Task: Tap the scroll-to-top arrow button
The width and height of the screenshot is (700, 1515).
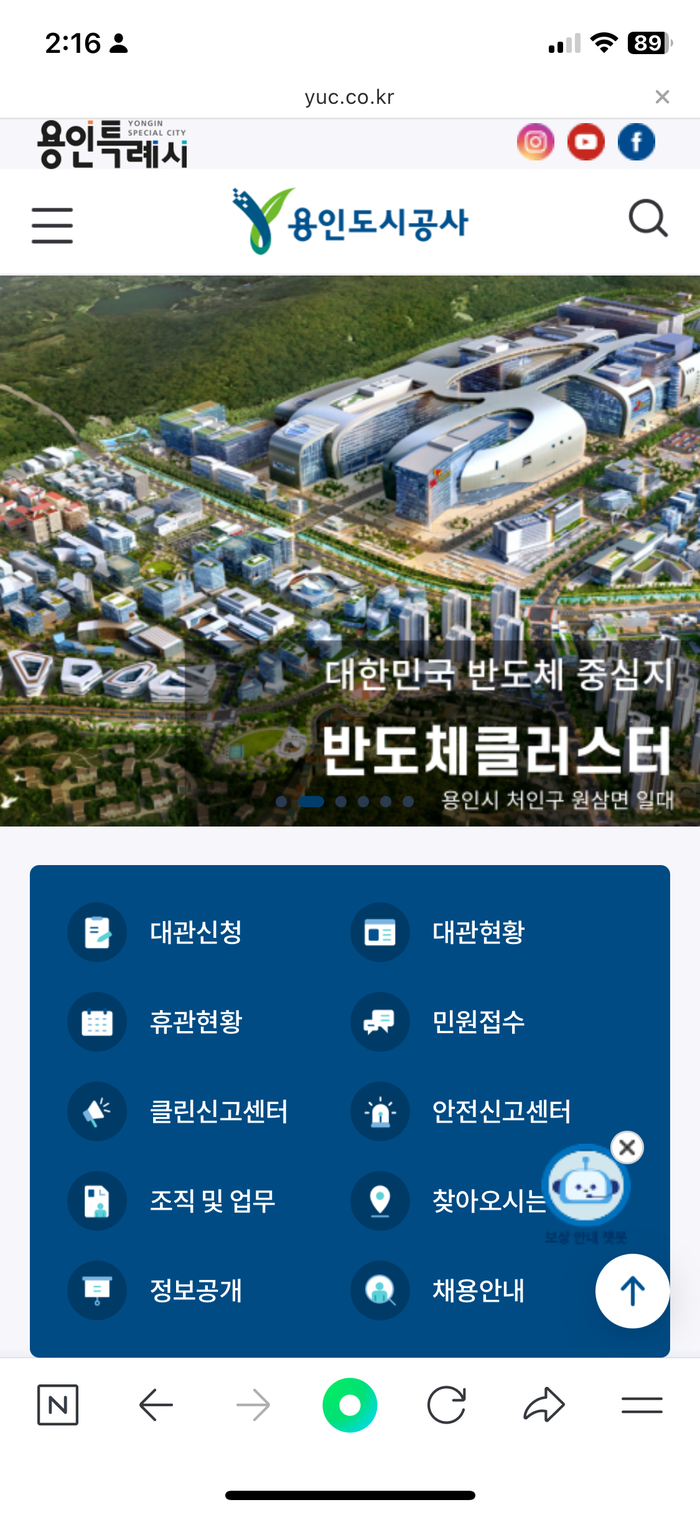Action: 632,1291
